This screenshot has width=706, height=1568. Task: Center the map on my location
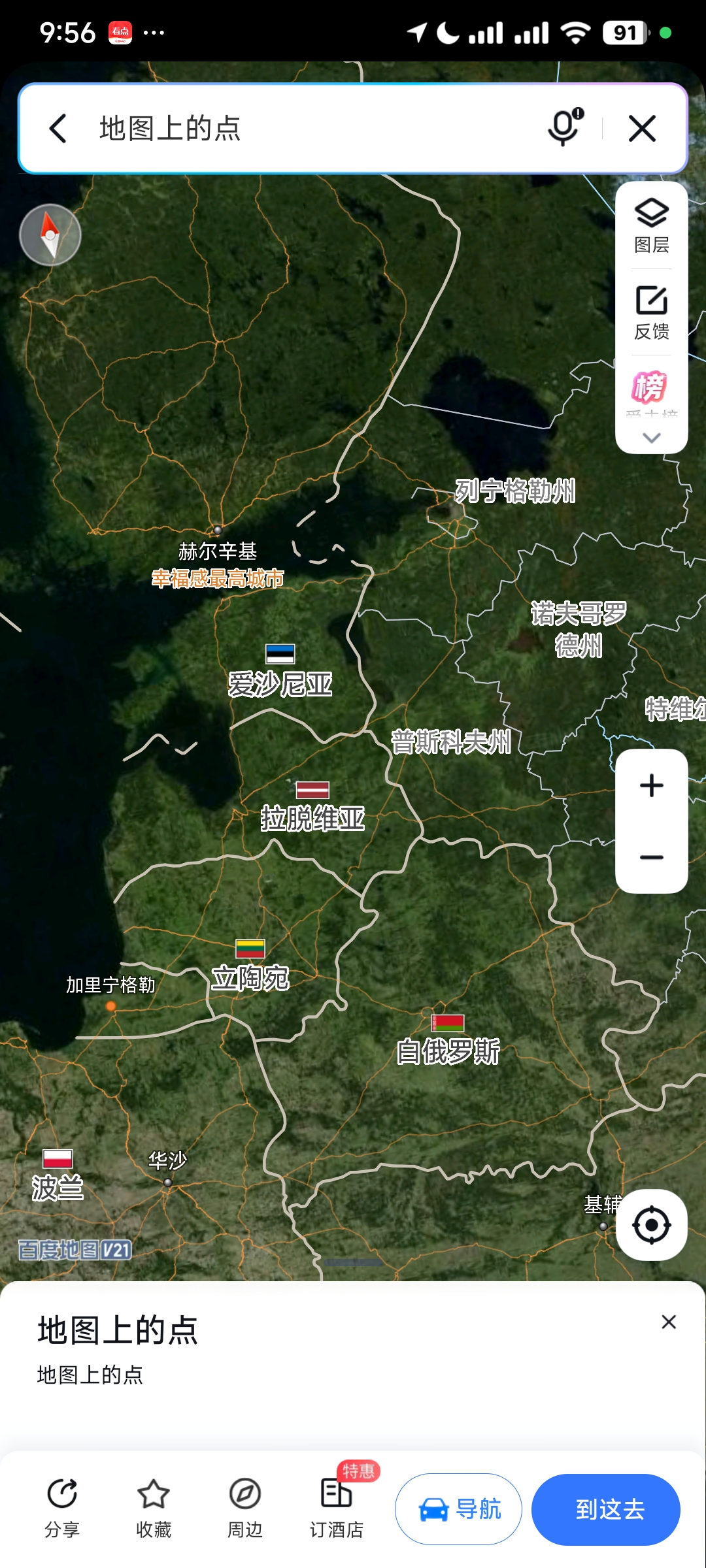coord(651,1225)
